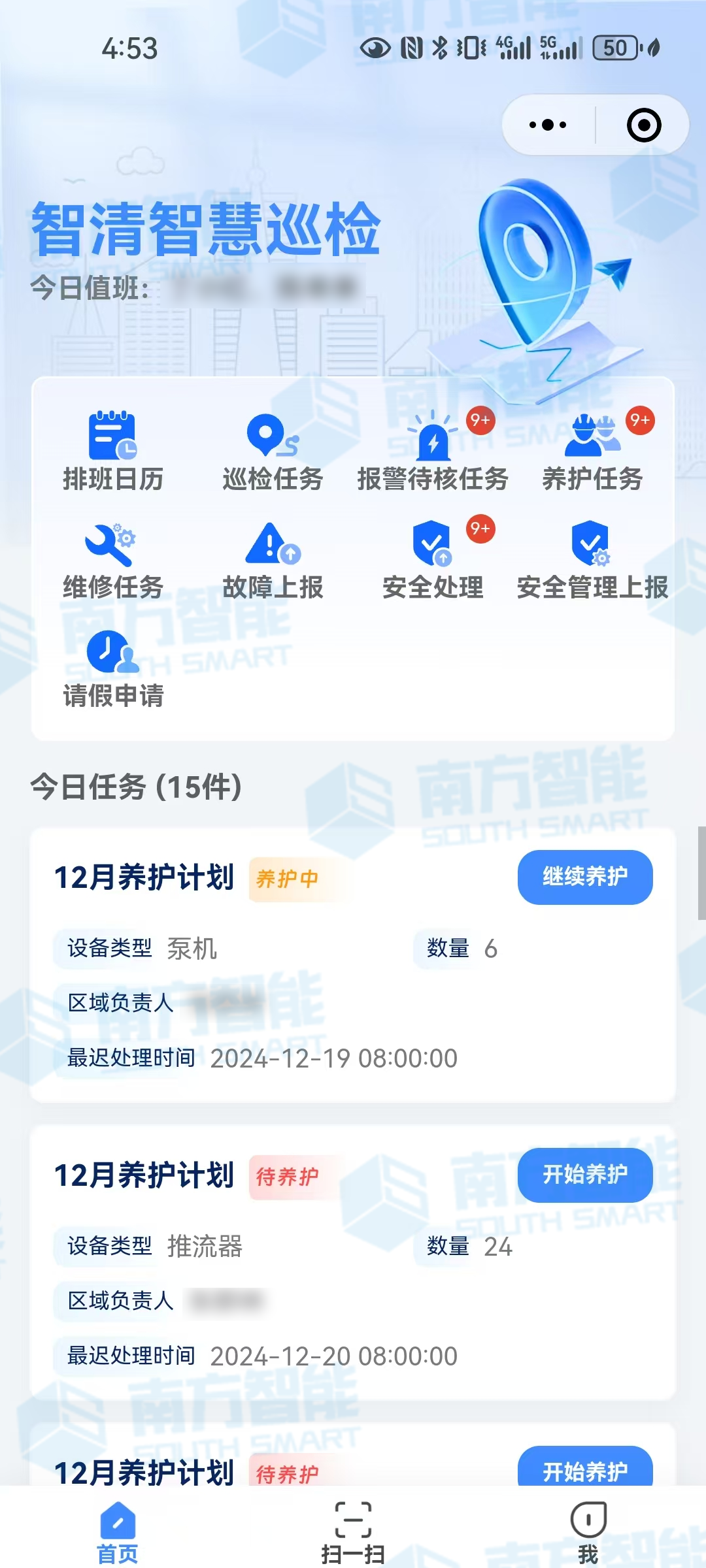This screenshot has height=1568, width=706.
Task: Close the mini program with the circle icon
Action: point(644,125)
